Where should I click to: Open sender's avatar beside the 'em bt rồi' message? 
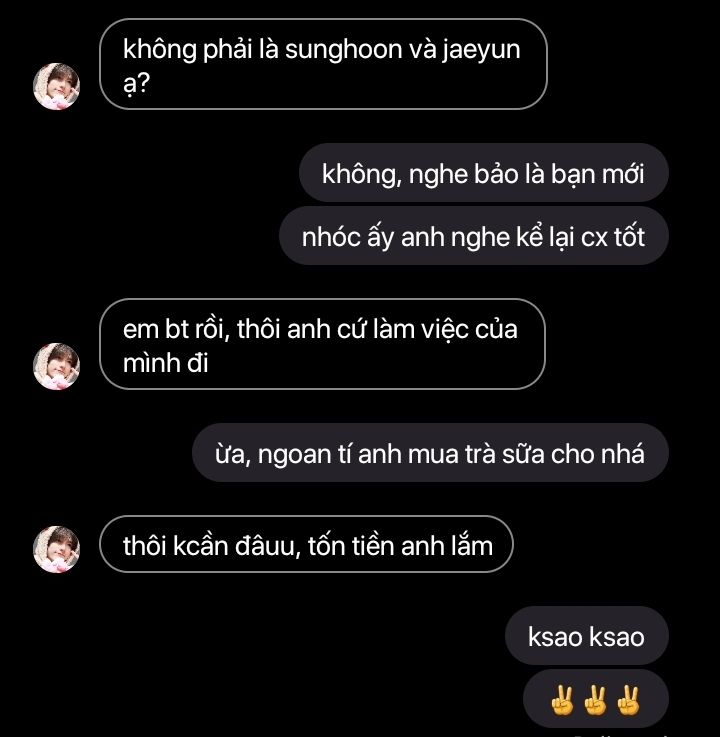(57, 366)
